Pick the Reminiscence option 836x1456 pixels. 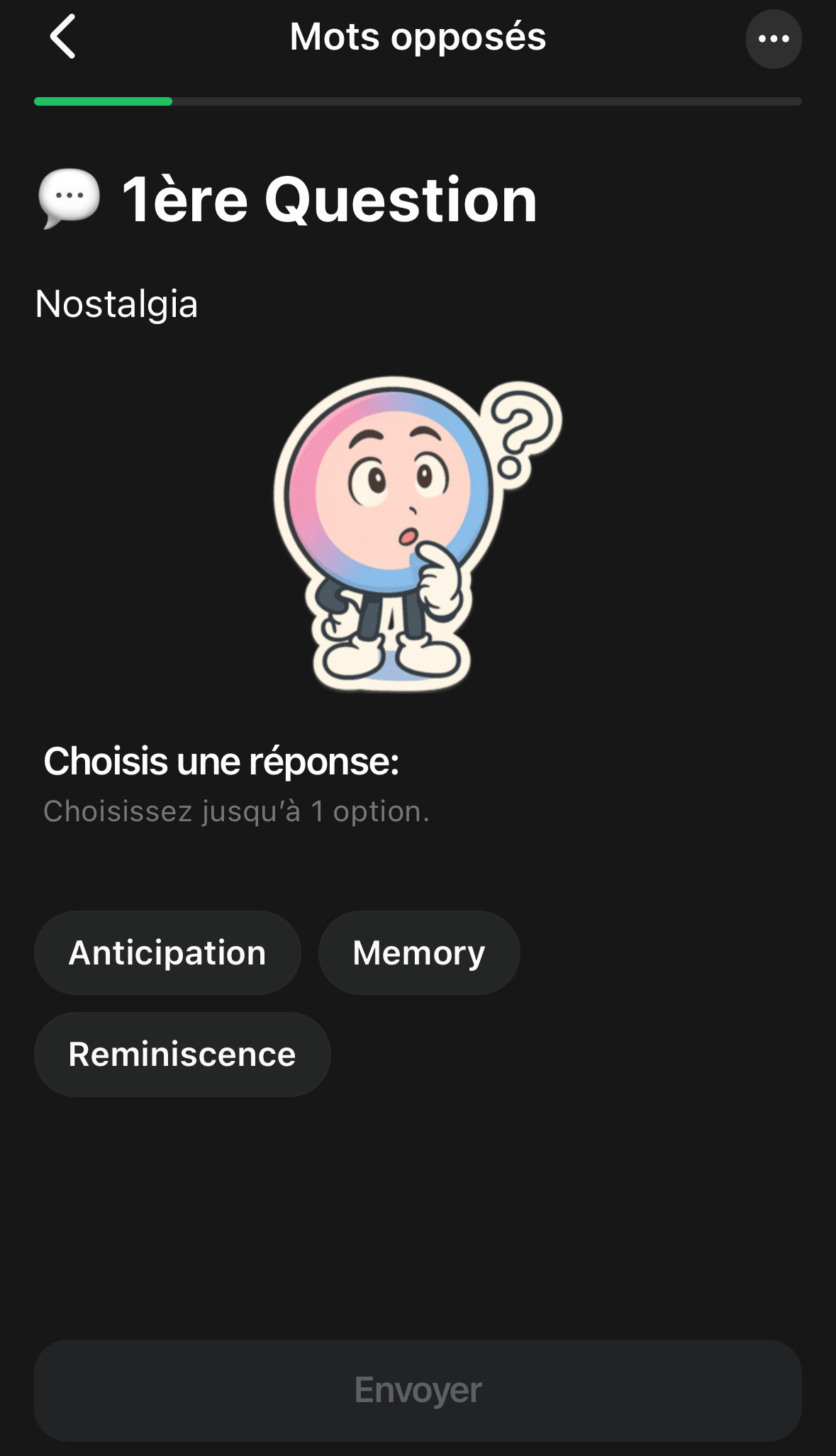coord(182,1054)
